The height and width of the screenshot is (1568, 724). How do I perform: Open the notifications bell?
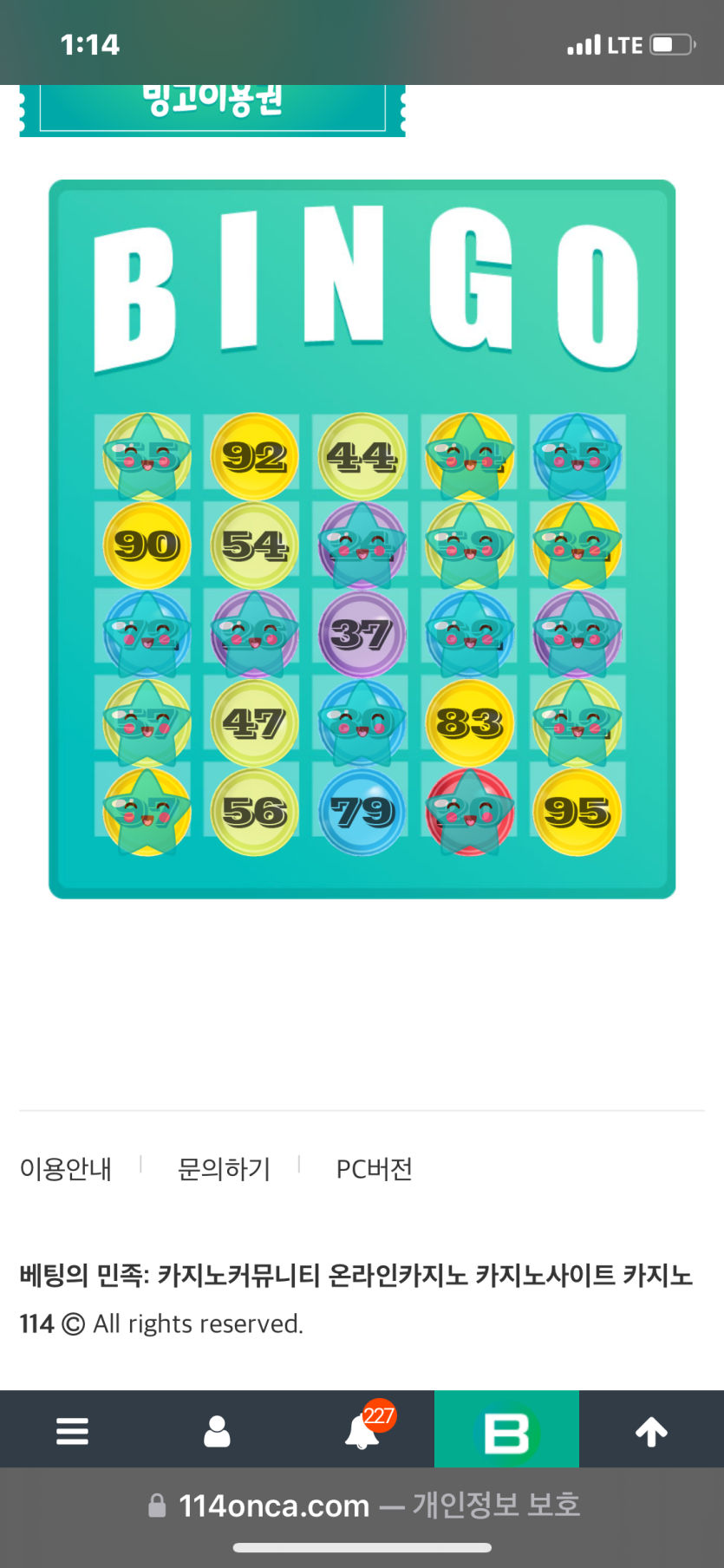pyautogui.click(x=362, y=1431)
